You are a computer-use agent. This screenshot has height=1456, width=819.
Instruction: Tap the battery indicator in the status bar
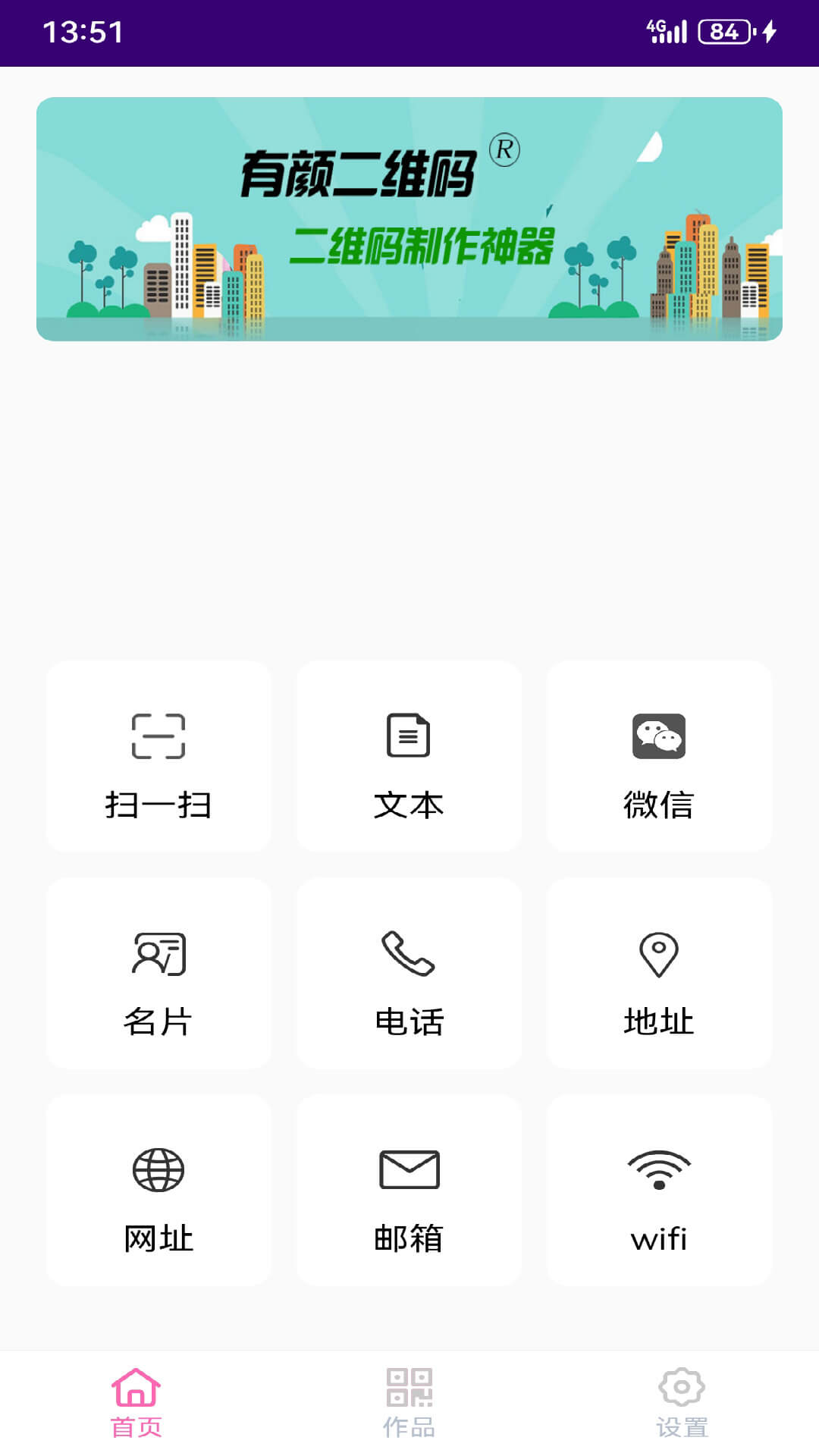(724, 31)
